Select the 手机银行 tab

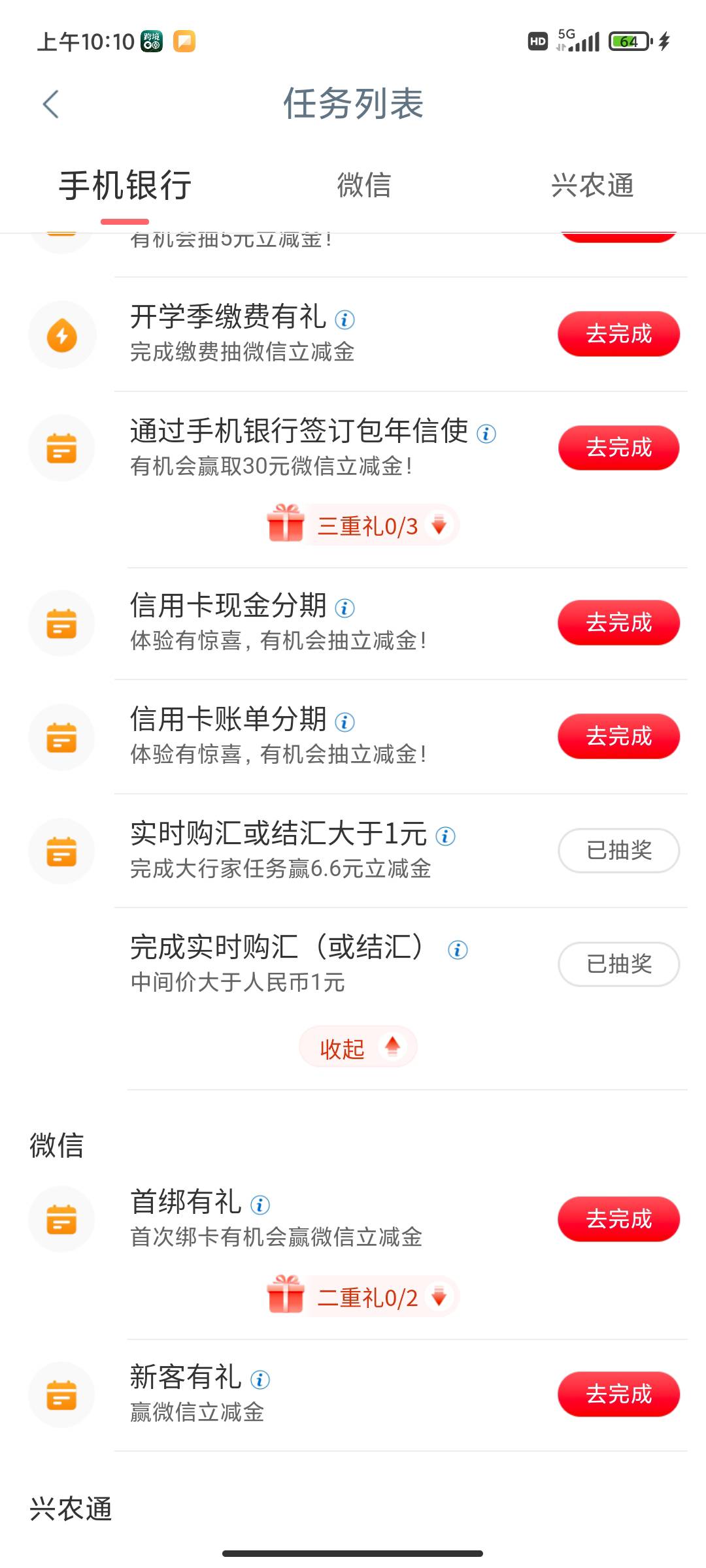pyautogui.click(x=125, y=186)
